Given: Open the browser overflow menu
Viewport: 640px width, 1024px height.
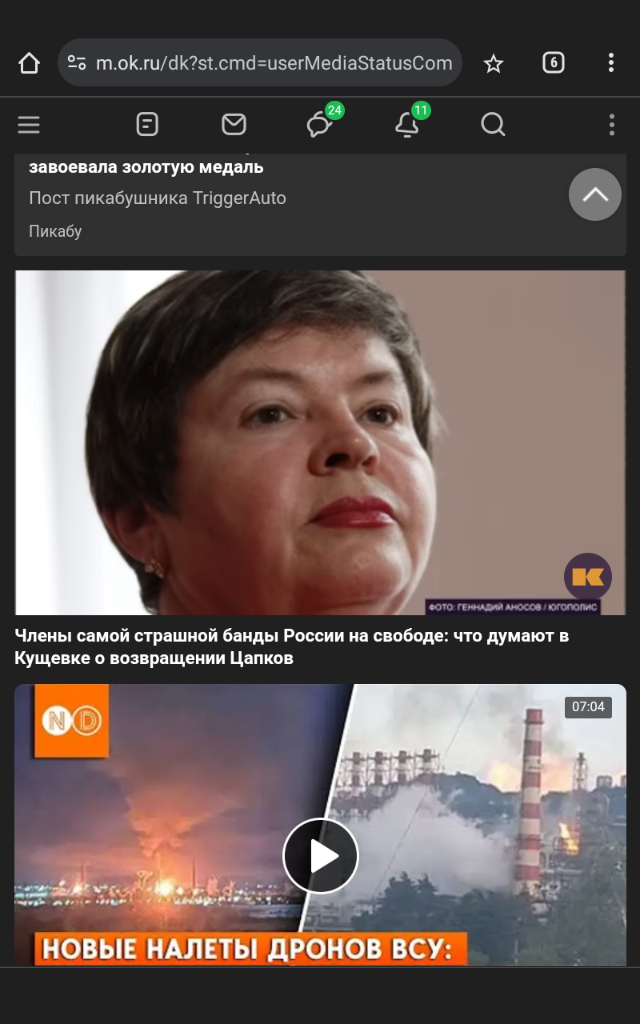Looking at the screenshot, I should 610,63.
